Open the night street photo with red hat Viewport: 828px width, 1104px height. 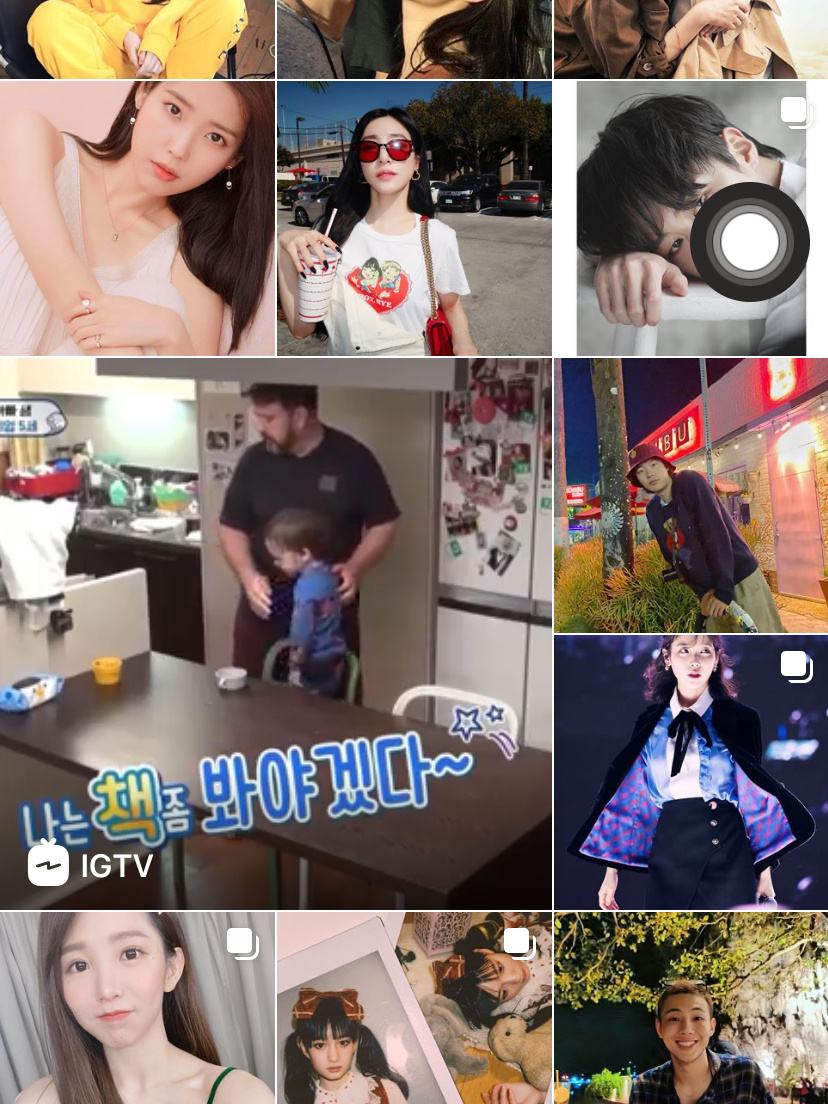691,494
